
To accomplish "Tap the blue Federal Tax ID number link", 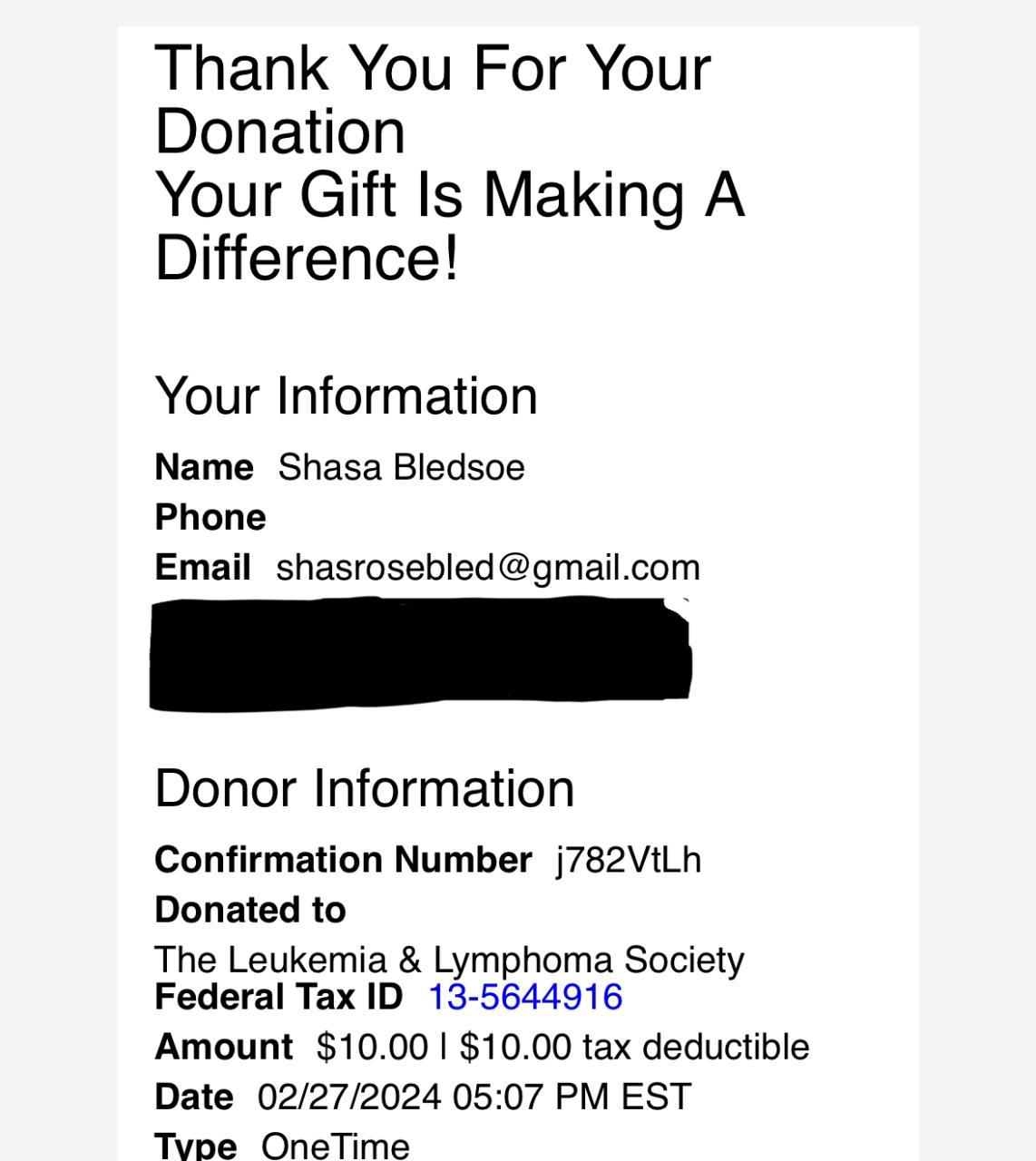I will pos(525,997).
